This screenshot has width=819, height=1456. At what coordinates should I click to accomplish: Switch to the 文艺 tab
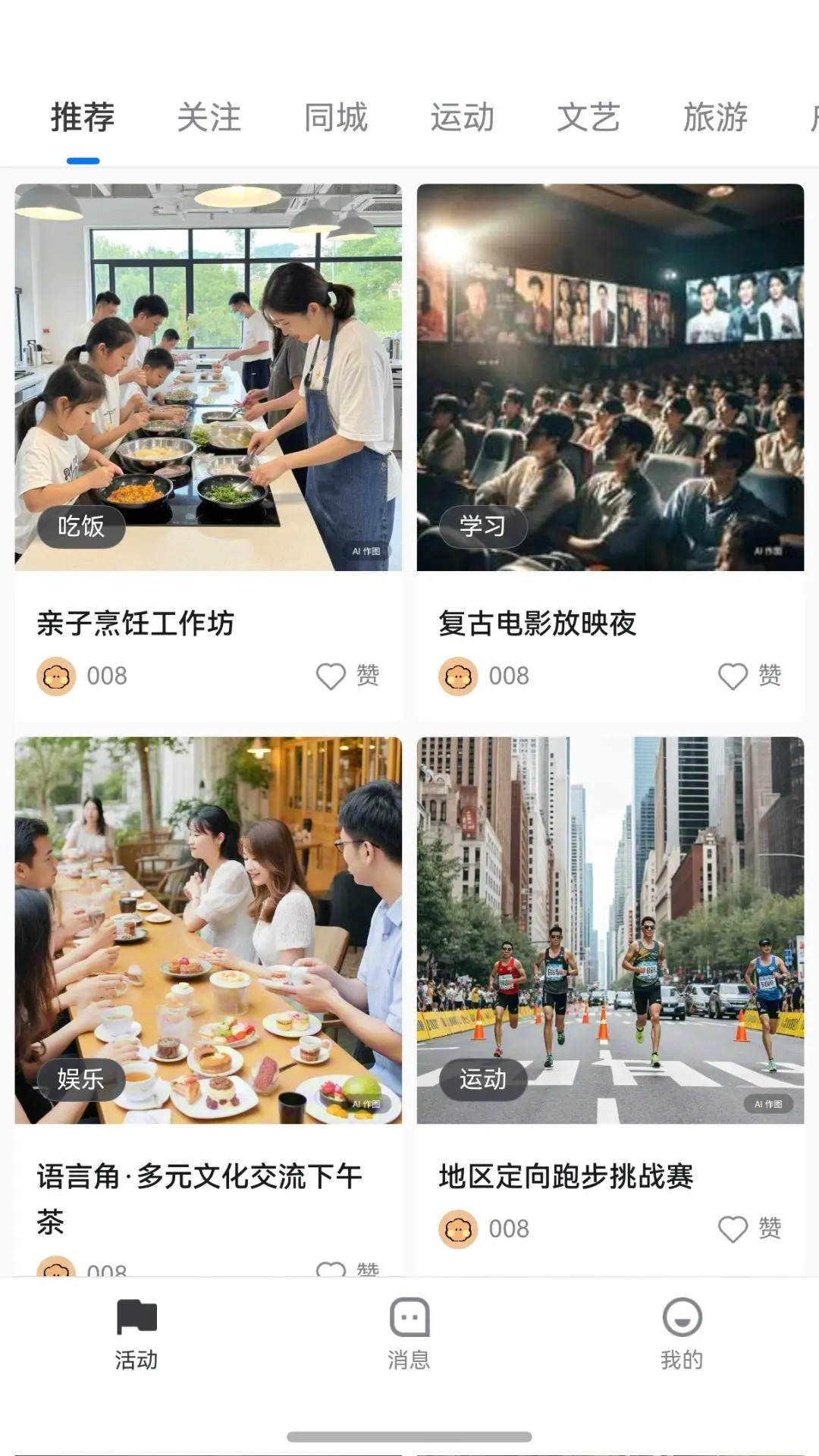click(588, 118)
